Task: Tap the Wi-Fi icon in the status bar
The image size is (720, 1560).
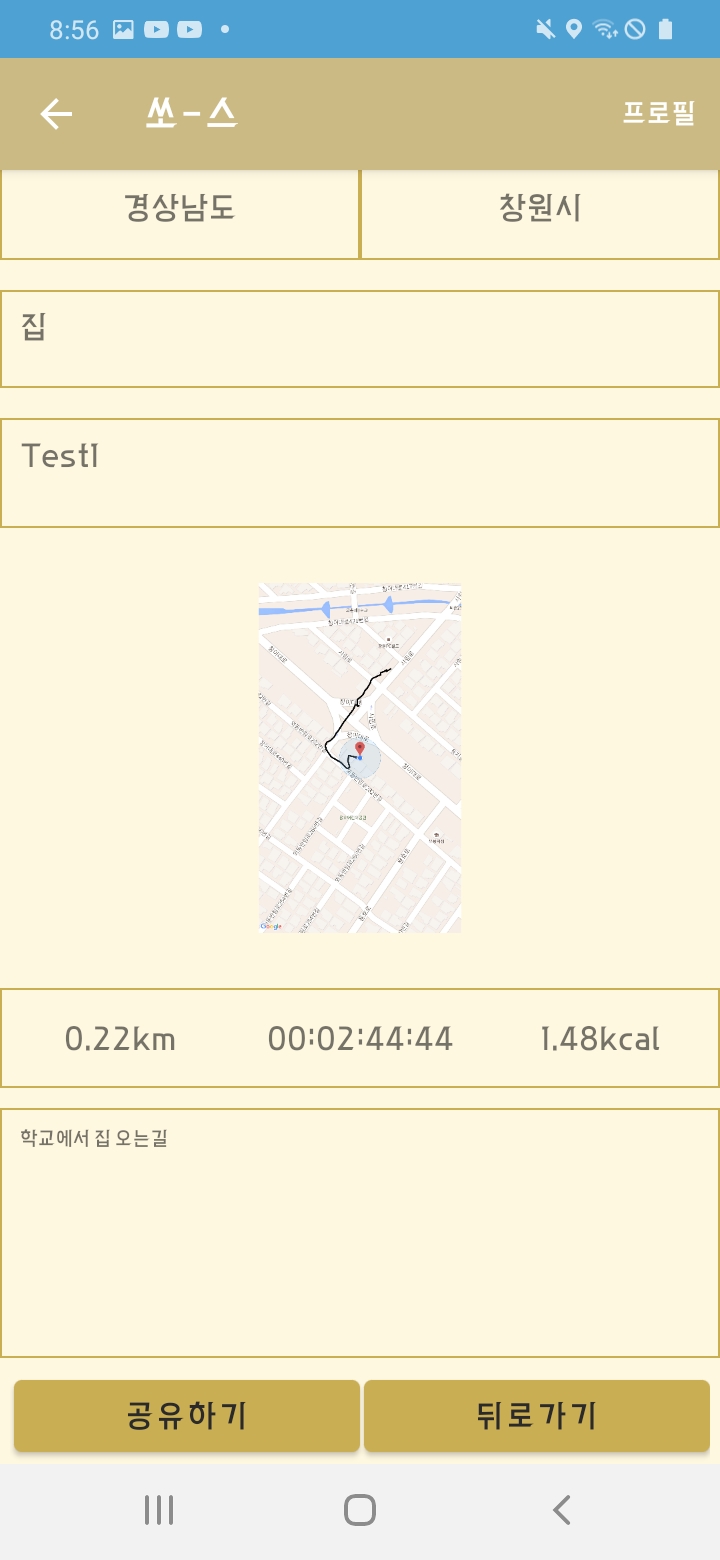Action: pyautogui.click(x=603, y=29)
